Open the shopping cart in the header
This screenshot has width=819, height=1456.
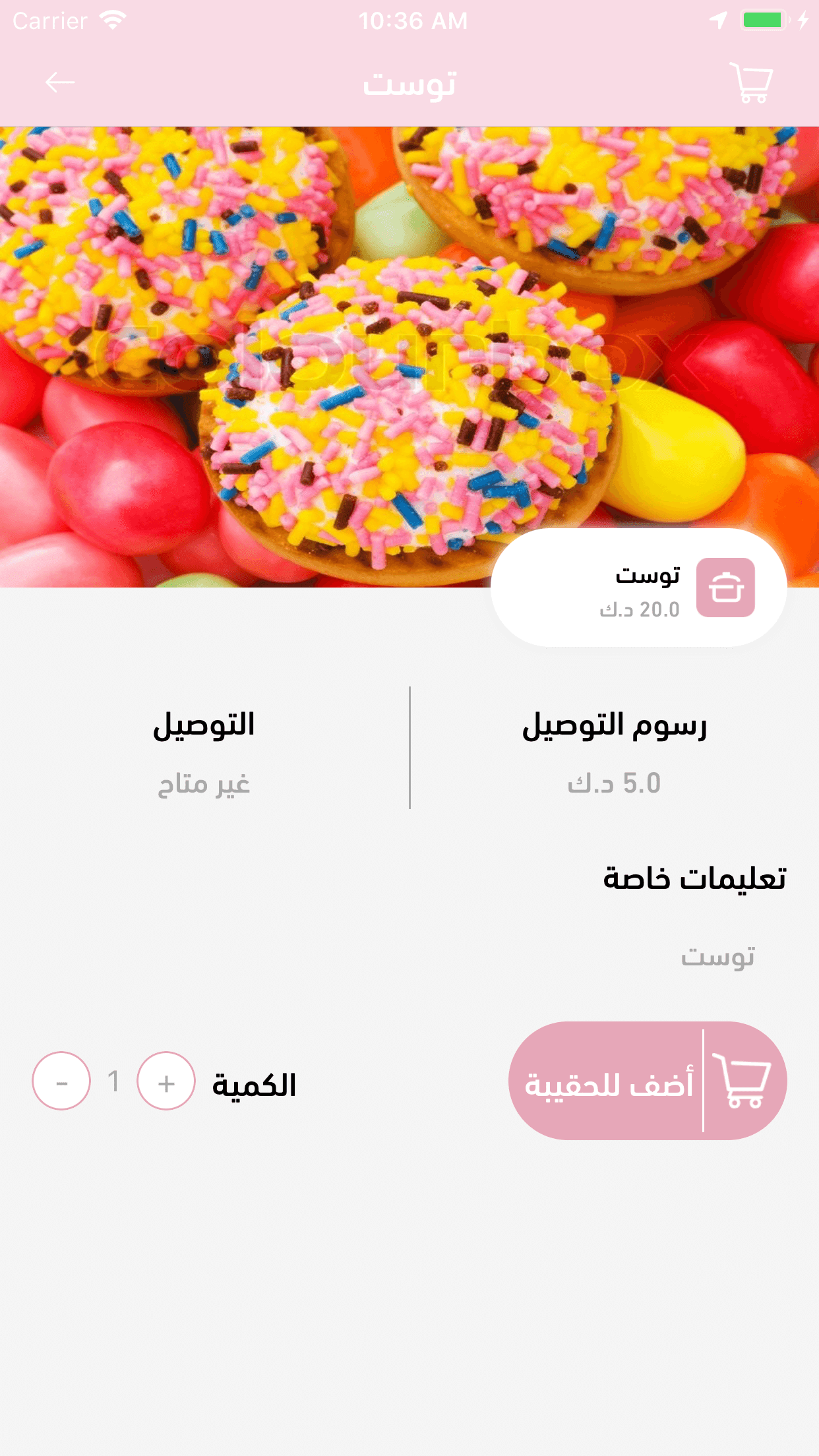point(752,83)
